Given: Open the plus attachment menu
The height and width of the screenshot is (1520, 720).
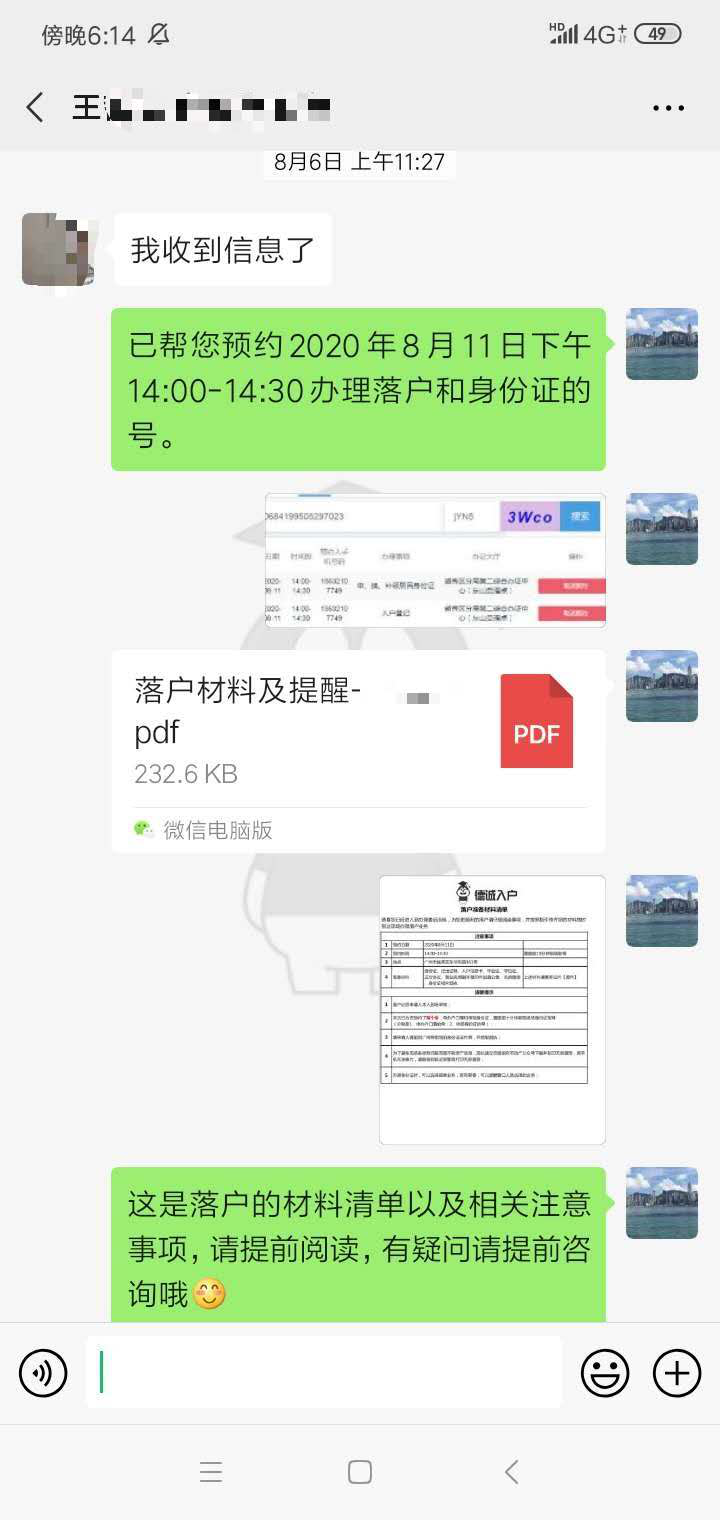Looking at the screenshot, I should pos(677,1372).
